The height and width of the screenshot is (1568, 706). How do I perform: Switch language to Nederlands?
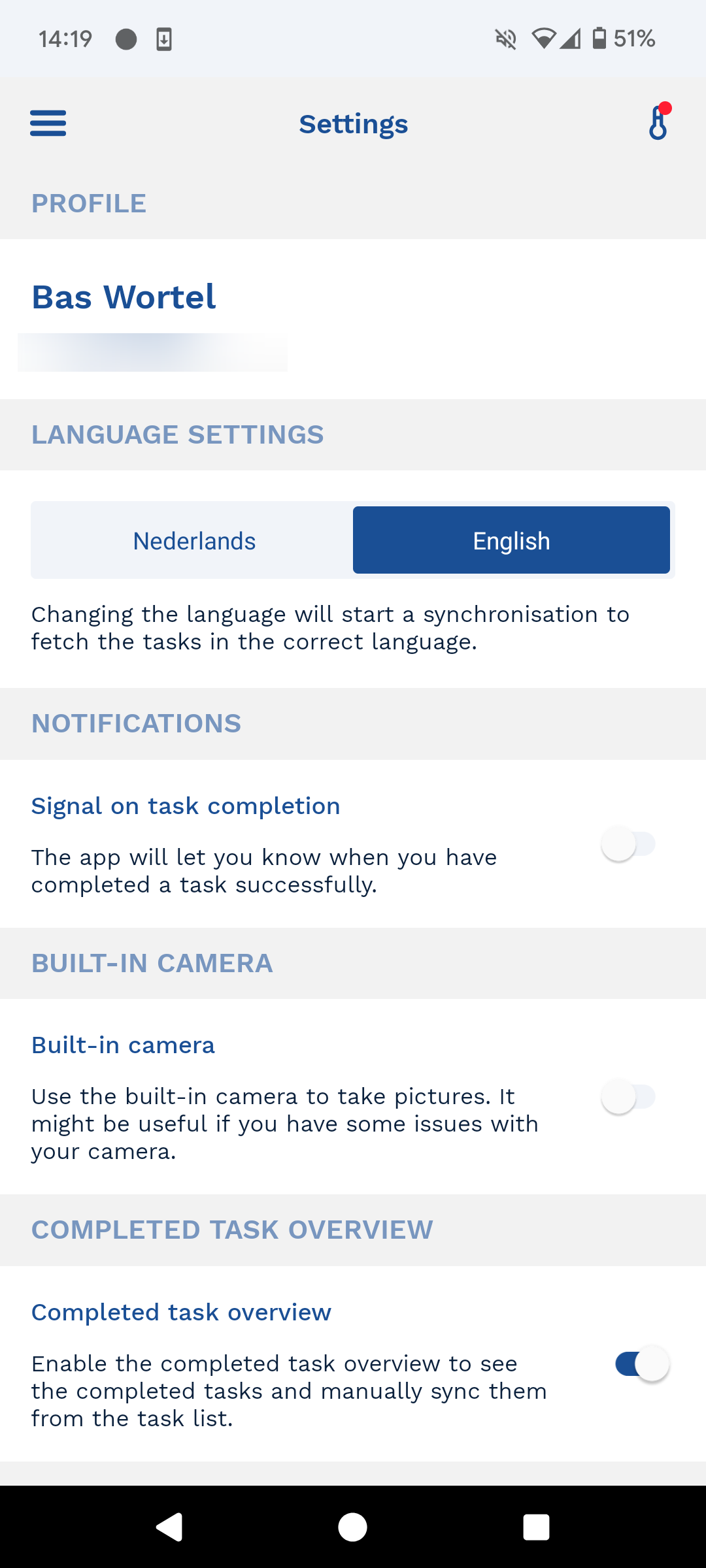(x=194, y=541)
